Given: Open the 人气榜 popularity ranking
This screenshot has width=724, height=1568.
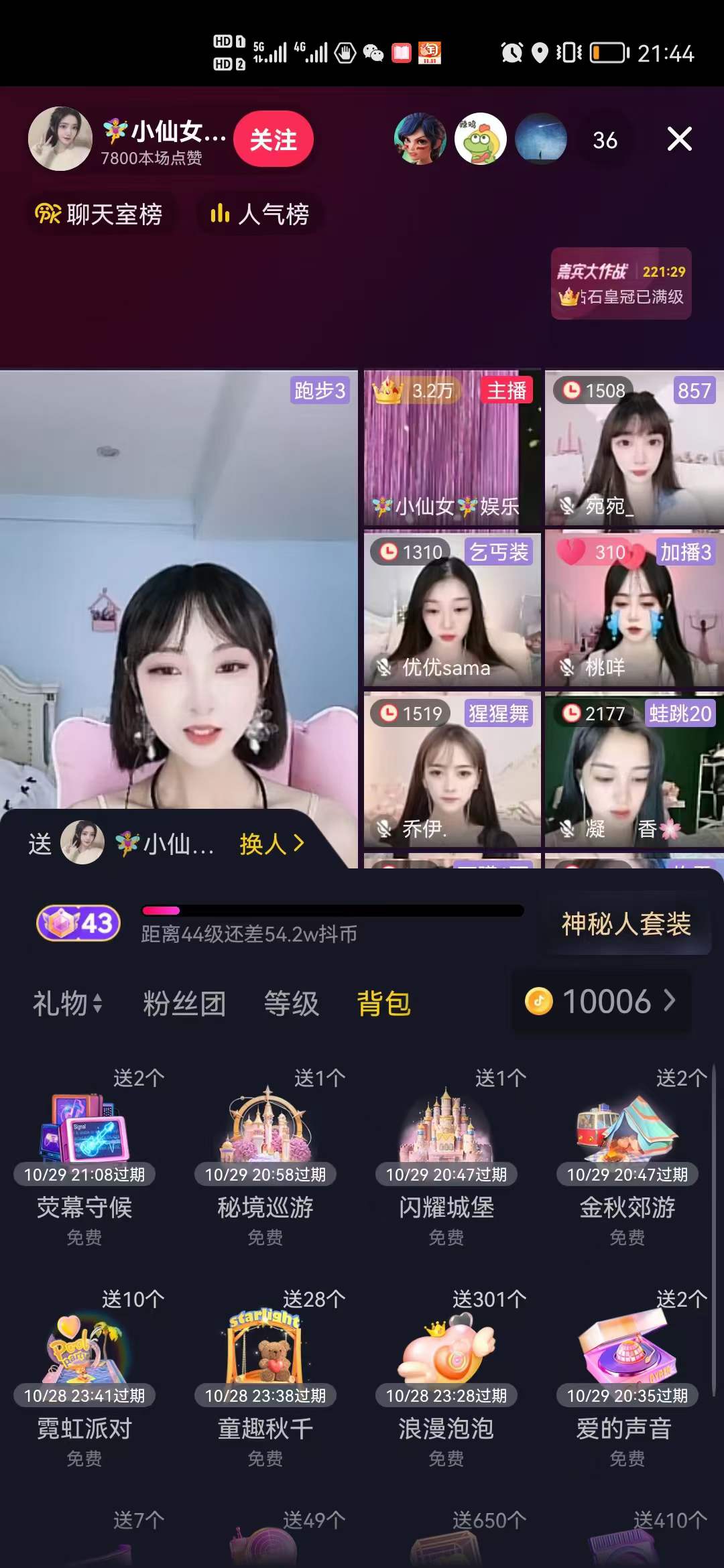Looking at the screenshot, I should (260, 214).
